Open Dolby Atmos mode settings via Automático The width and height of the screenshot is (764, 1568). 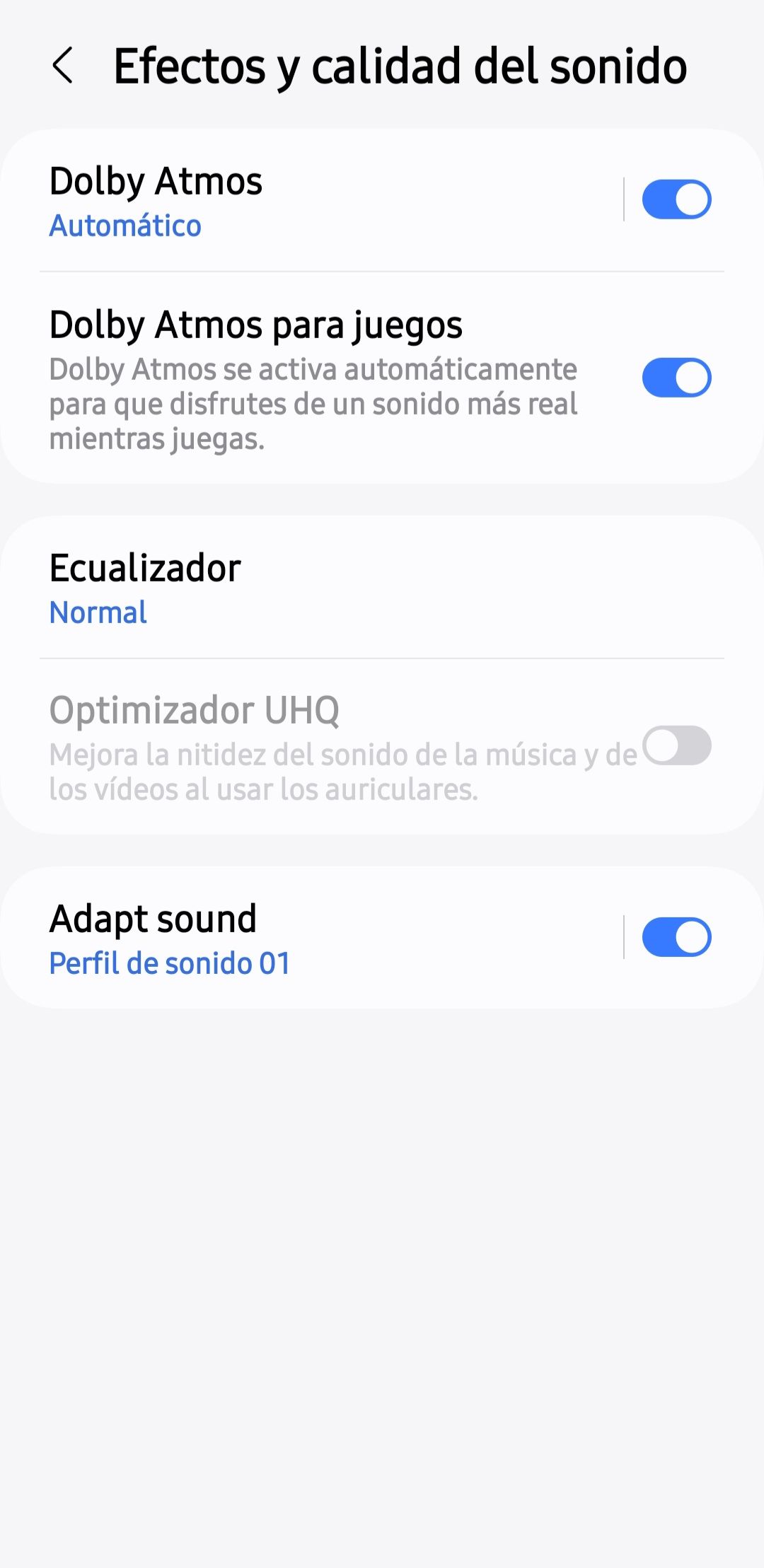tap(126, 226)
